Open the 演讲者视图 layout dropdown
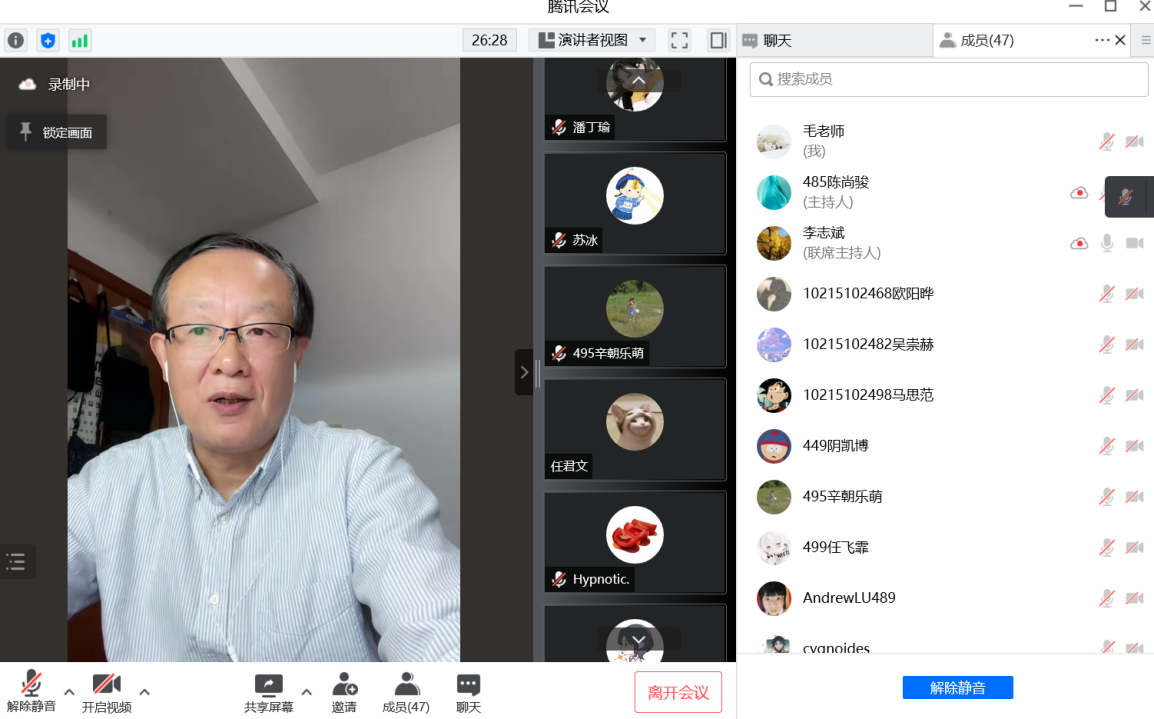The width and height of the screenshot is (1154, 719). pos(592,41)
